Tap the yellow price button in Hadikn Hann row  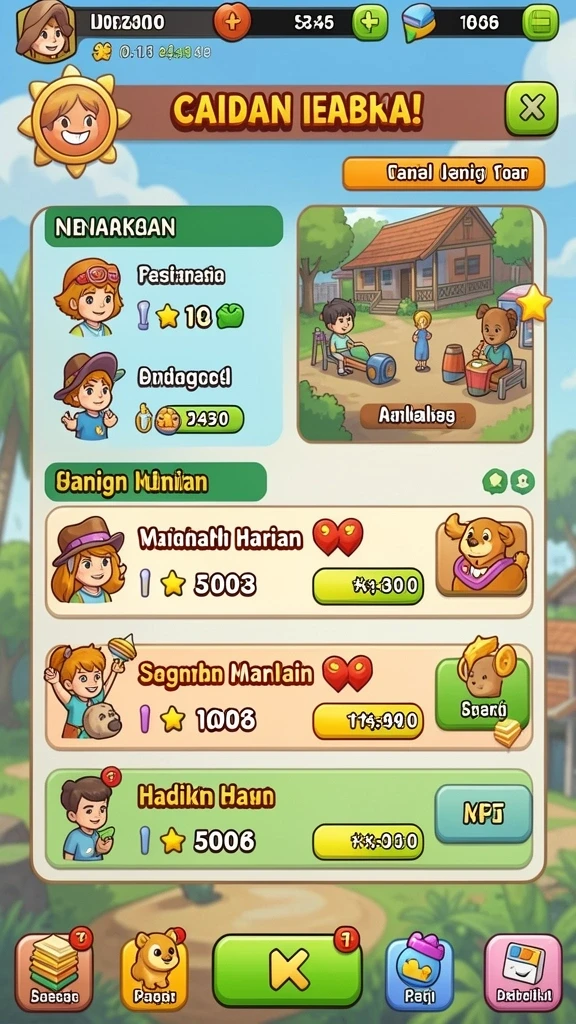click(368, 840)
